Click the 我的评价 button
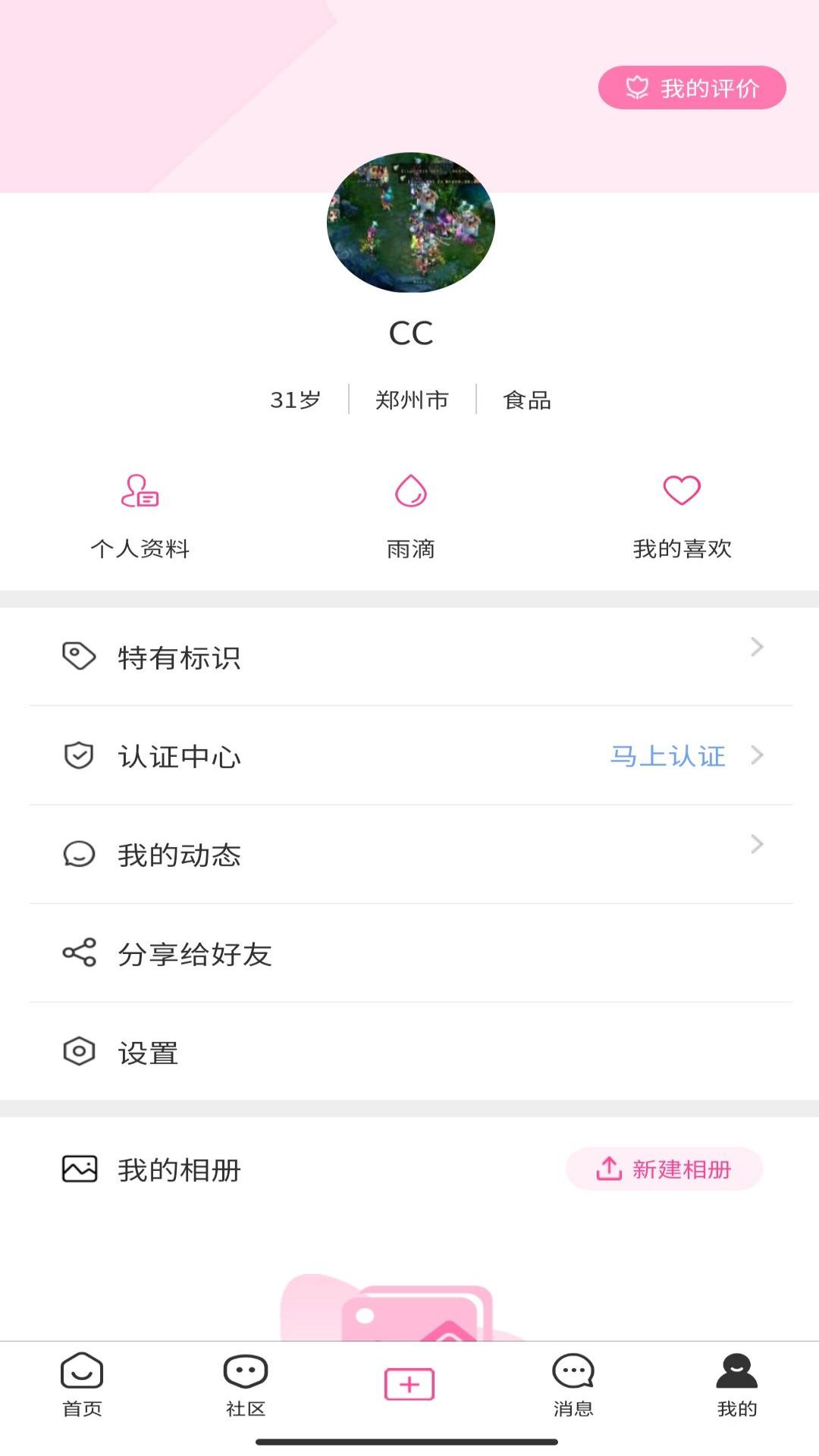The width and height of the screenshot is (819, 1456). point(692,87)
